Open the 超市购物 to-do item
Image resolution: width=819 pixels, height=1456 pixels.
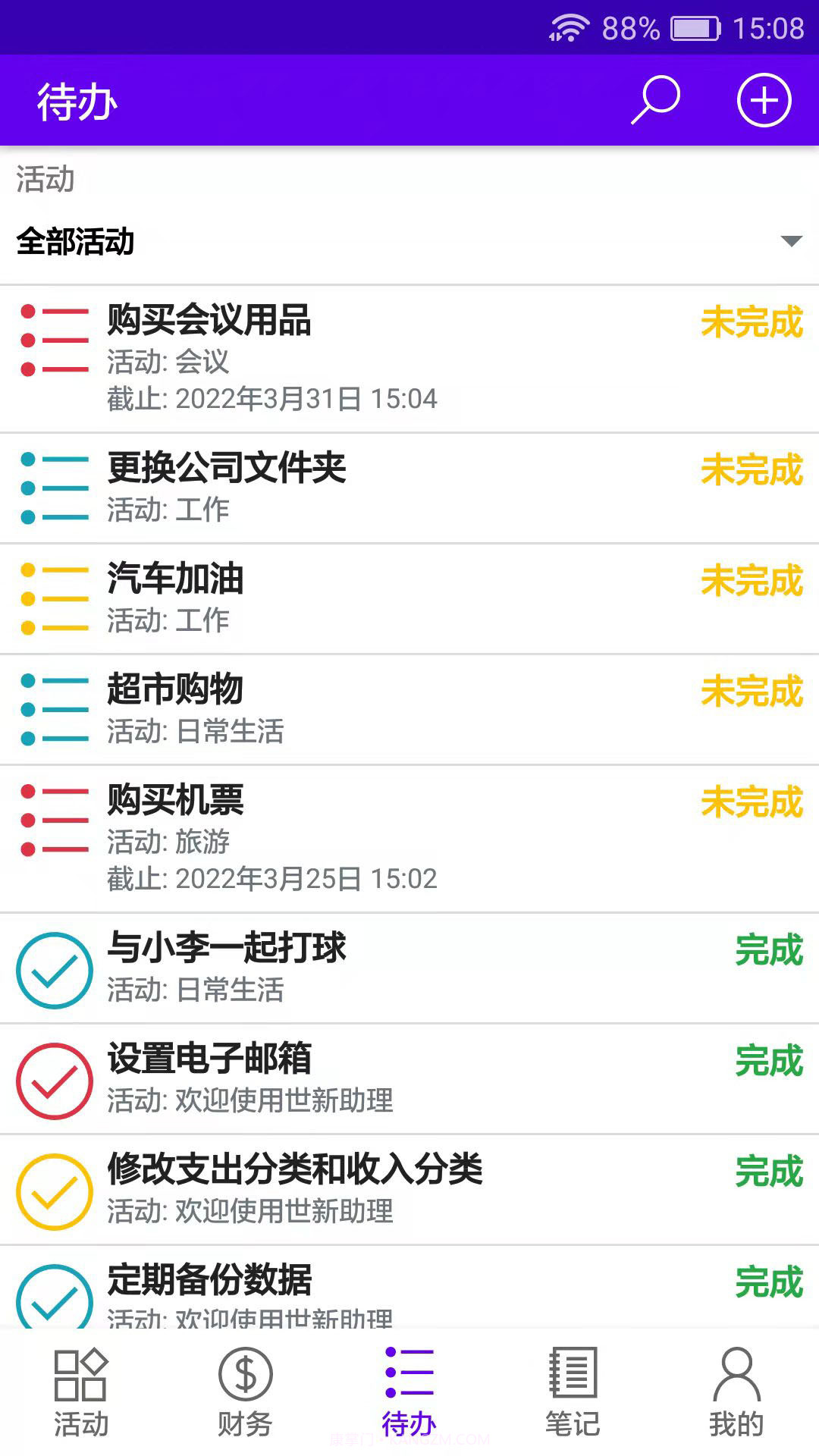pyautogui.click(x=303, y=705)
